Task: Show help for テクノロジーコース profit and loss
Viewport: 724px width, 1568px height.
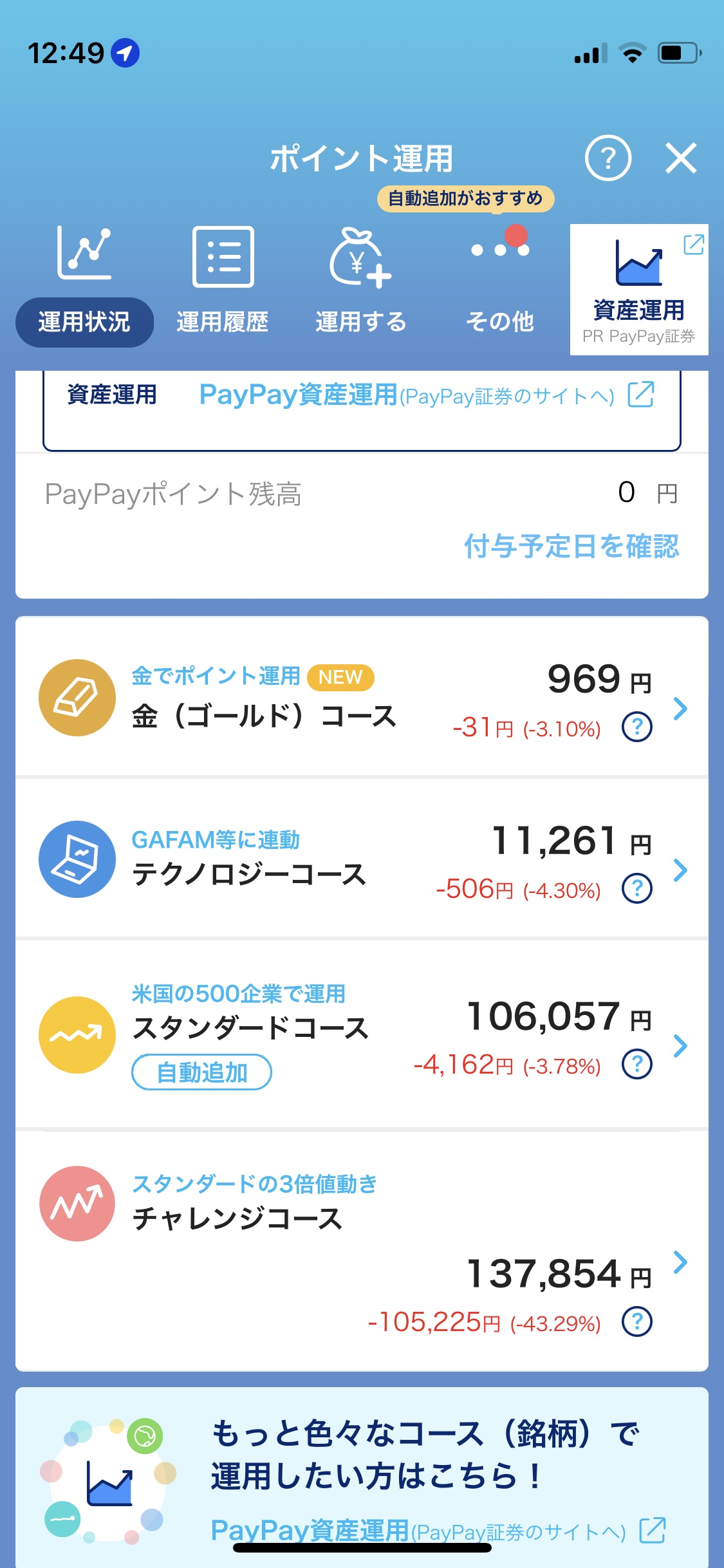Action: (637, 889)
